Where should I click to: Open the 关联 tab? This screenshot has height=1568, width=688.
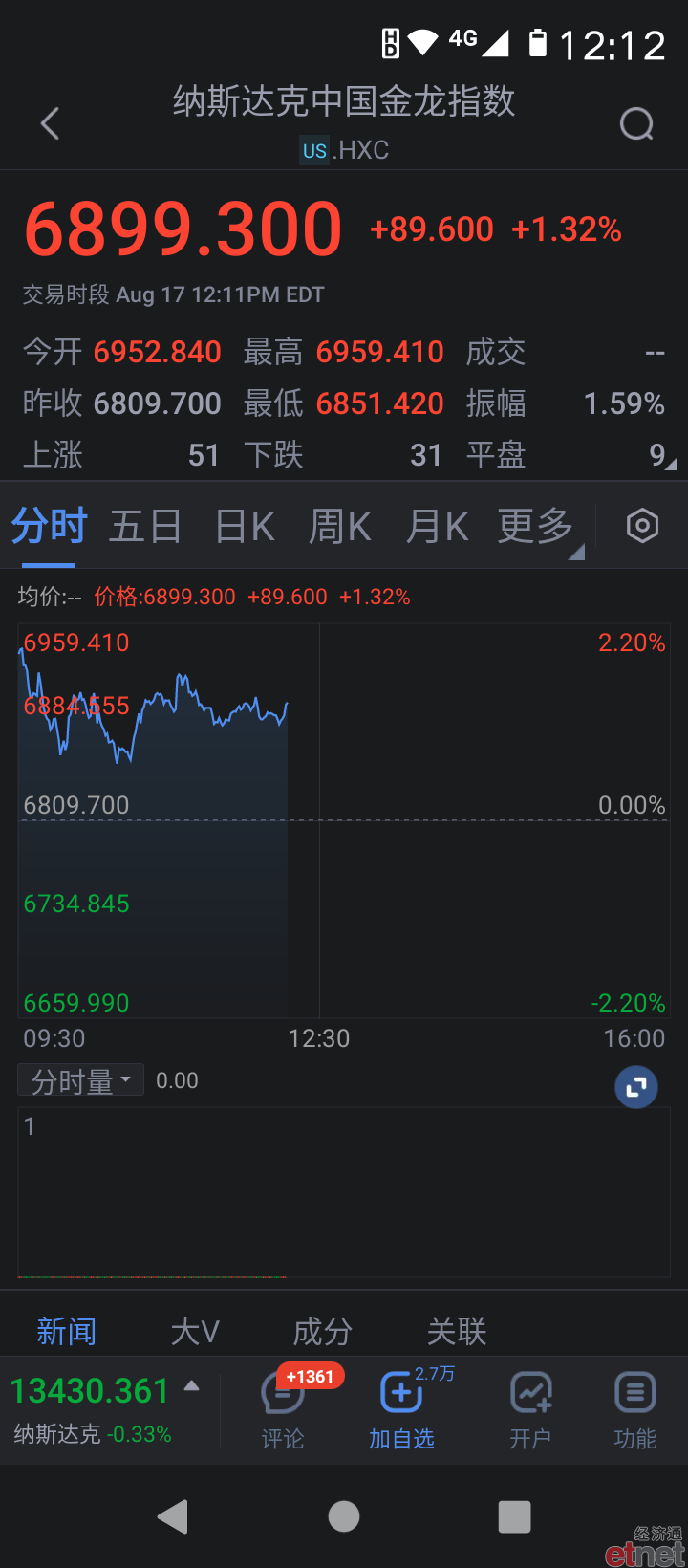pyautogui.click(x=457, y=1331)
